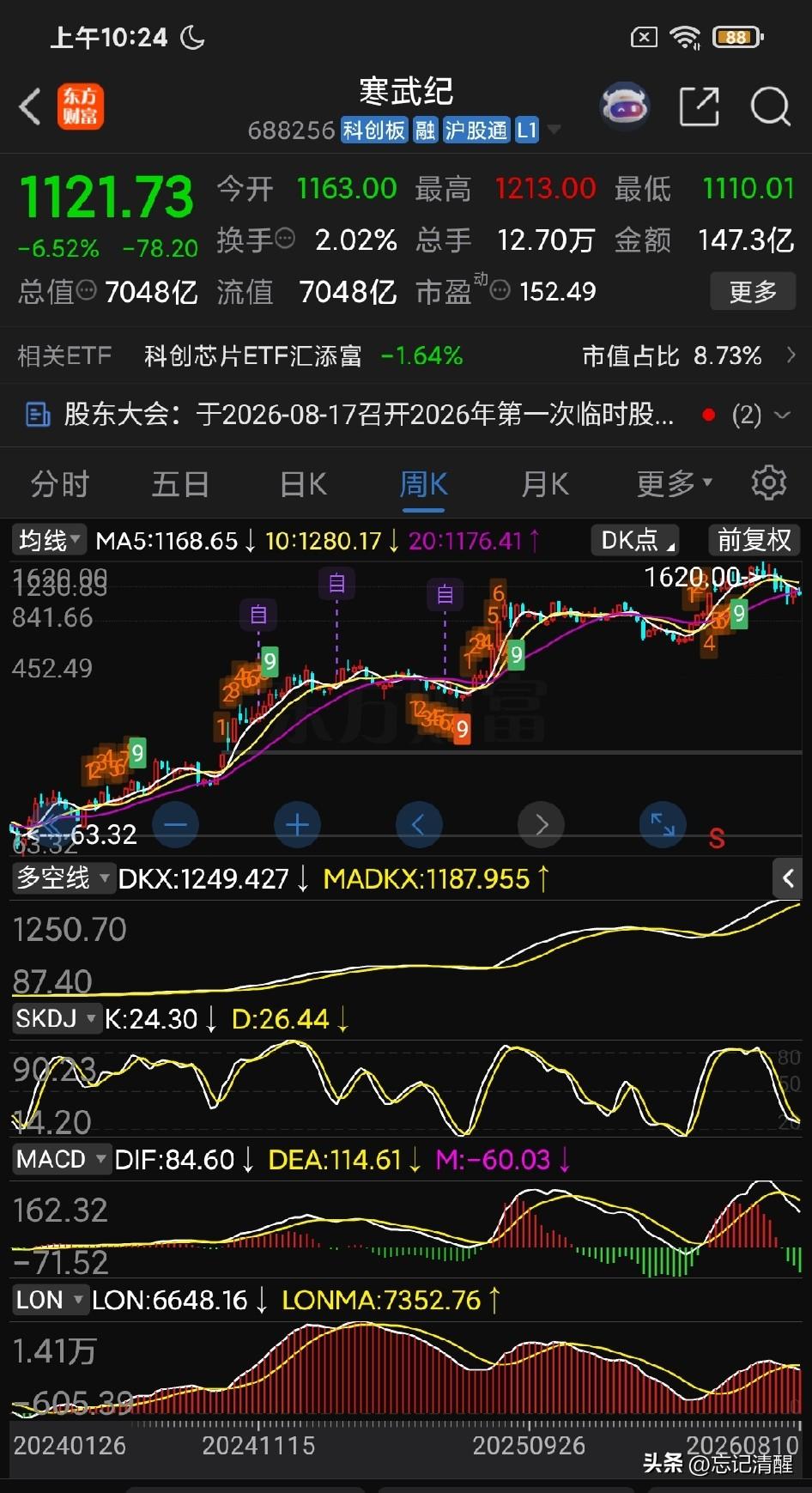Open the robot assistant icon
The height and width of the screenshot is (1493, 812).
point(625,106)
